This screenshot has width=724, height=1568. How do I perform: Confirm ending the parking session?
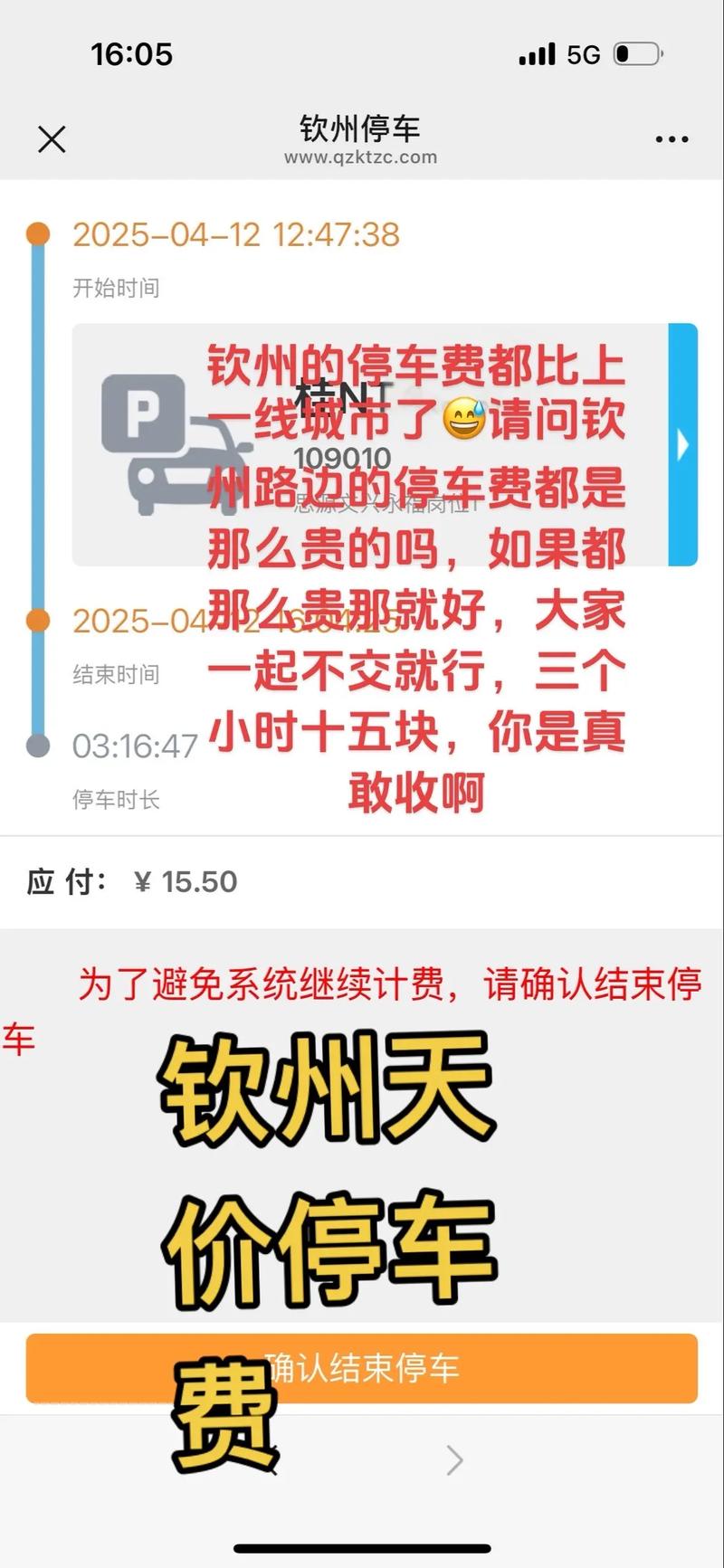point(362,1368)
